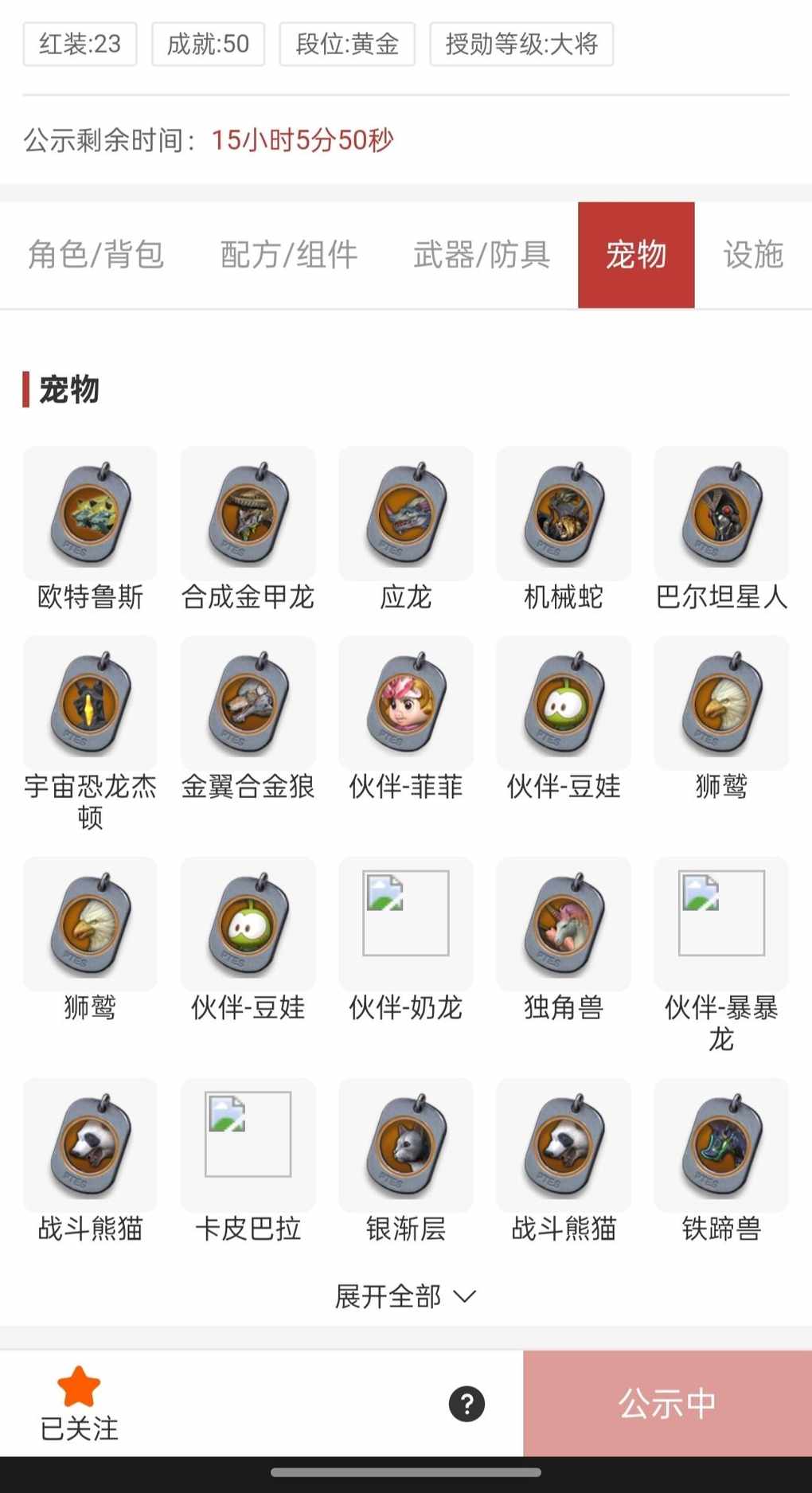Expand all pets with 展开全部

(x=405, y=1296)
